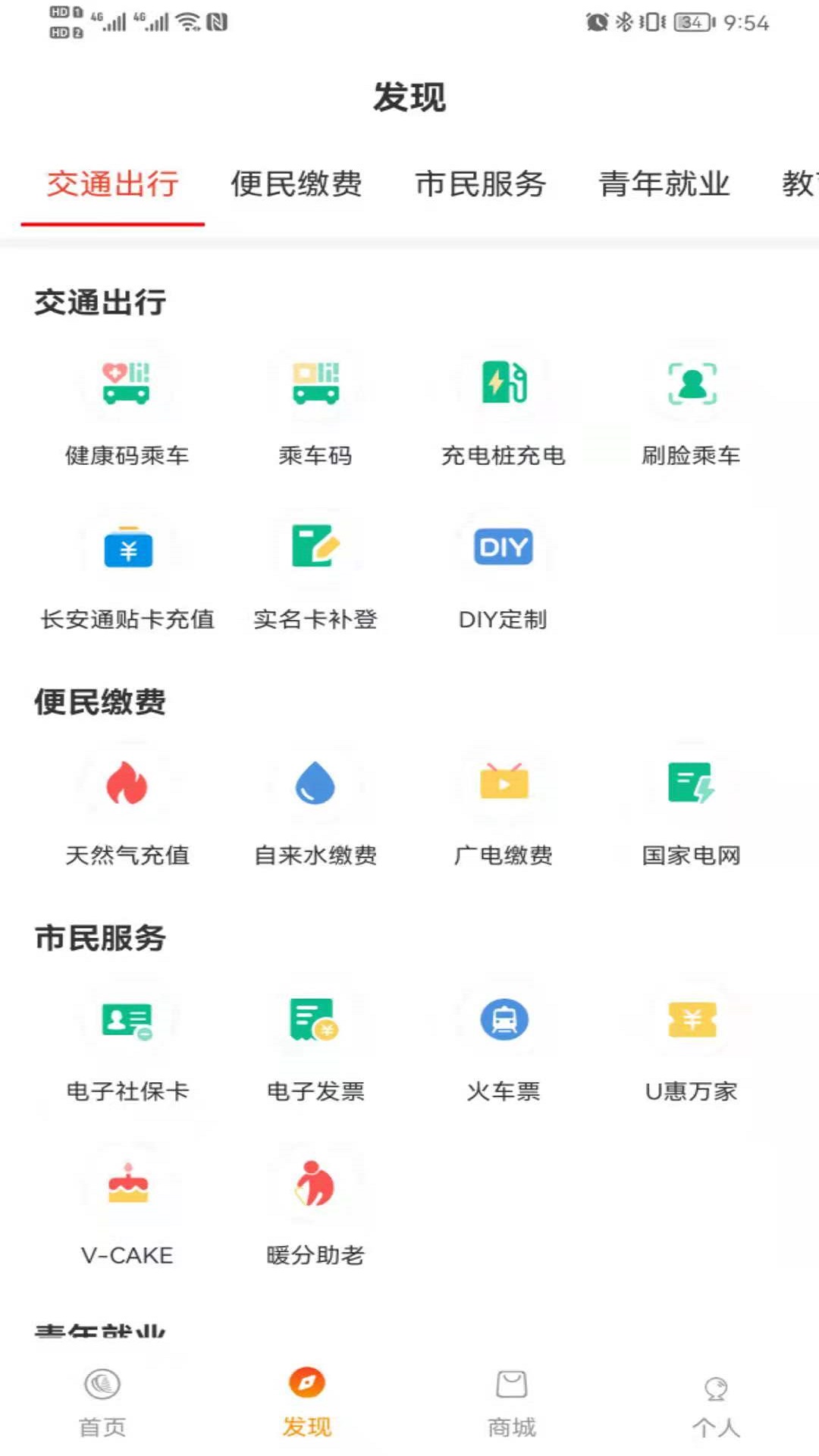Switch to the 青年就业 tab
819x1456 pixels.
664,184
